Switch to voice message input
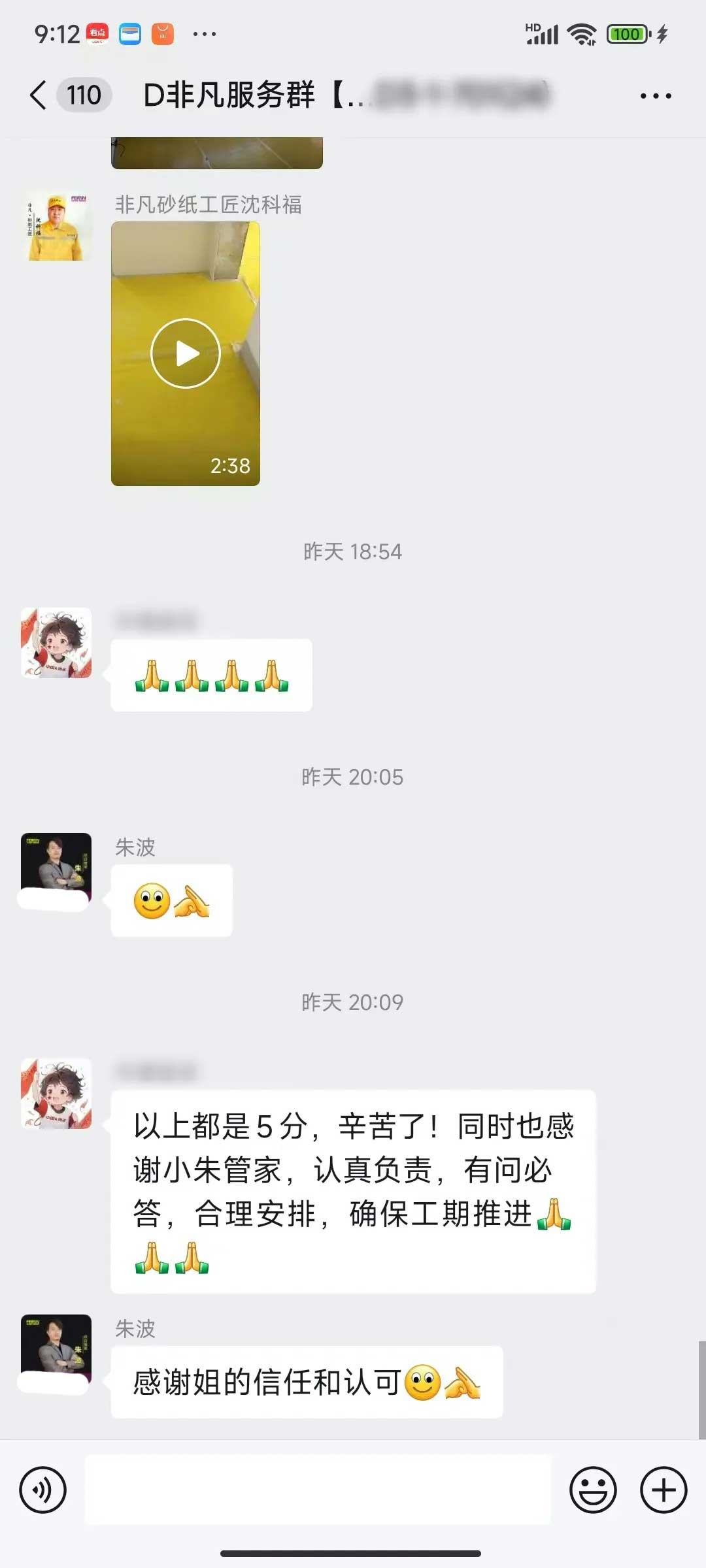This screenshot has height=1568, width=706. pos(43,1490)
